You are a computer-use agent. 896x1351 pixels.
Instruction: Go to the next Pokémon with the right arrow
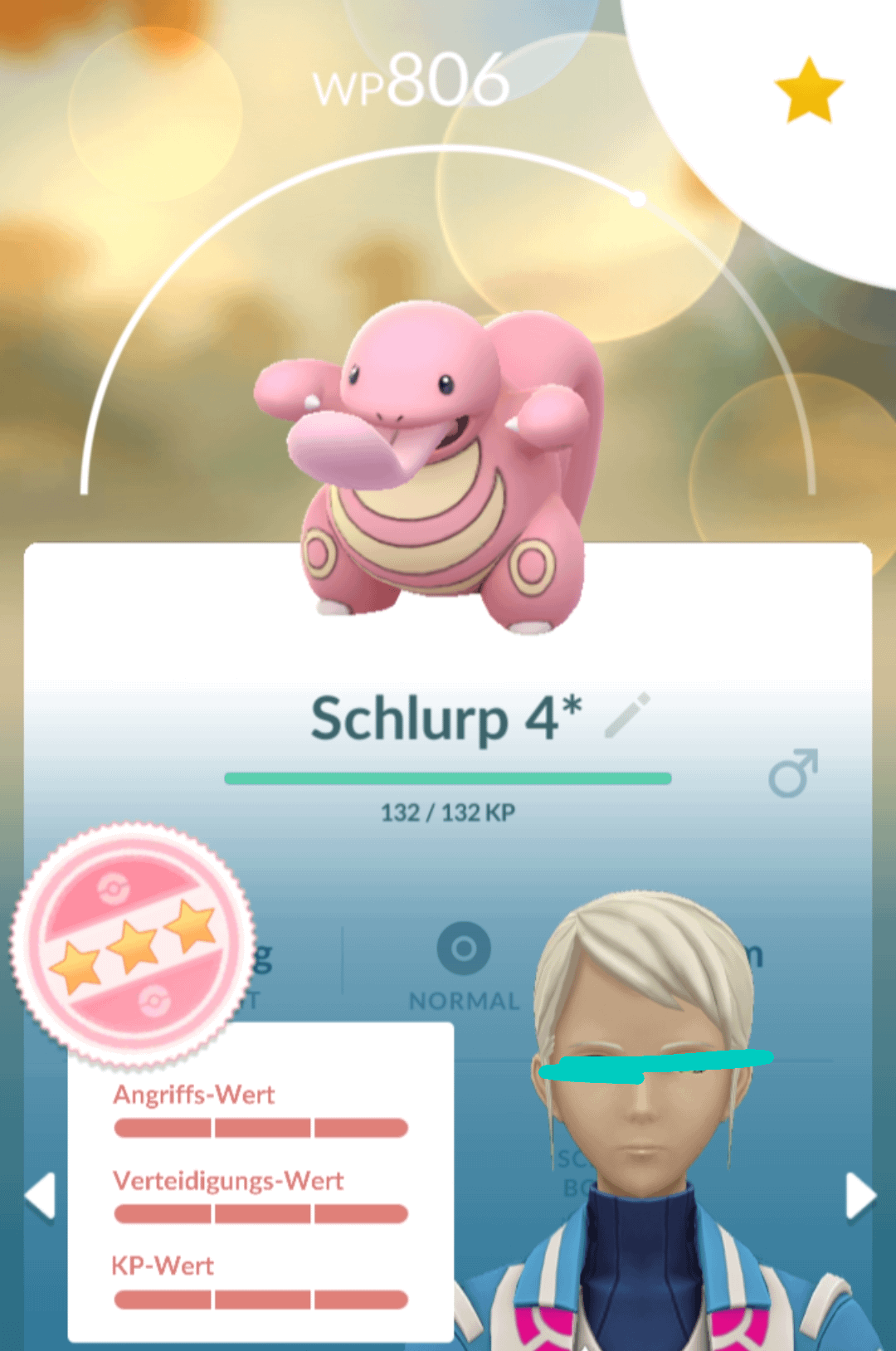(x=859, y=1197)
